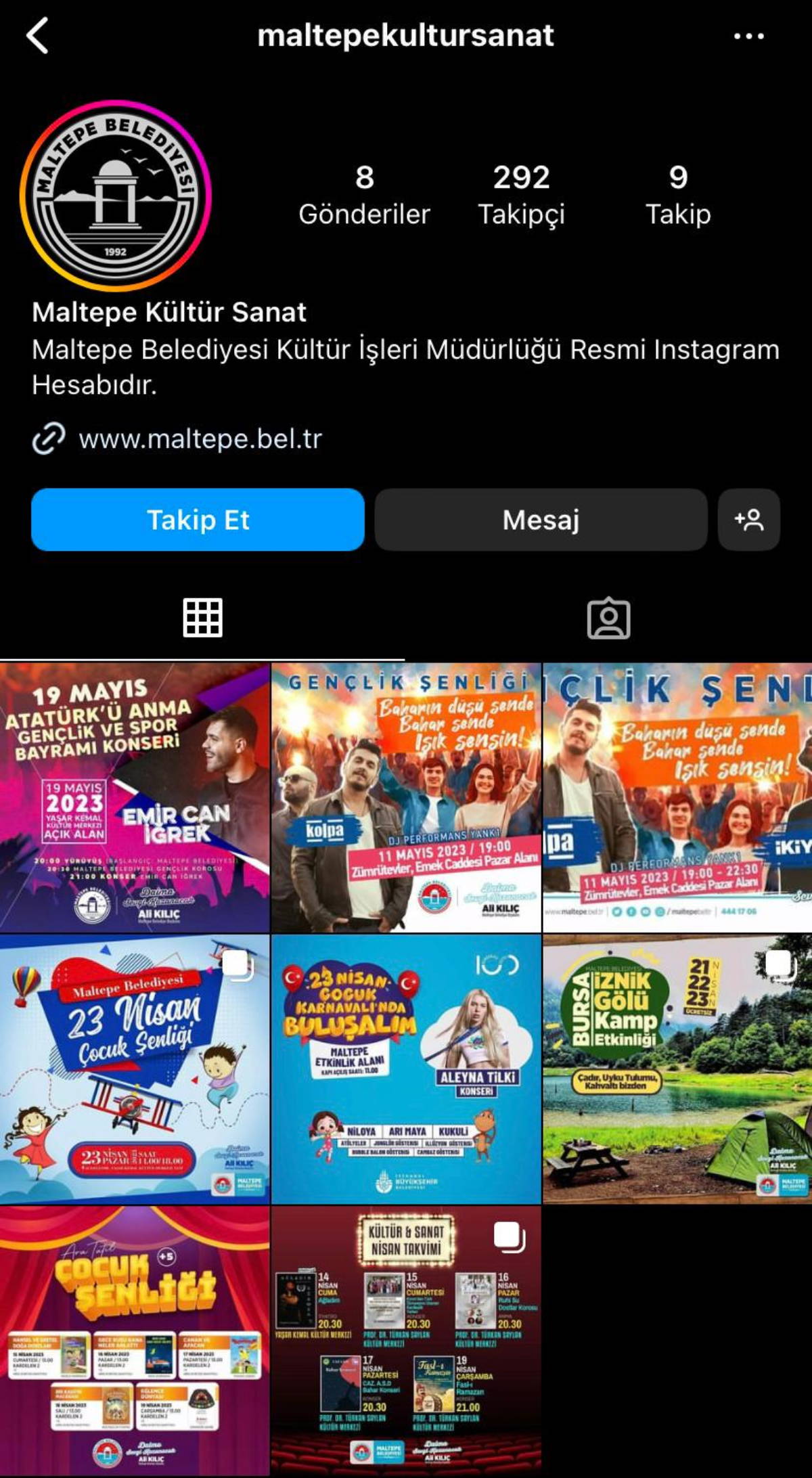Open the Takip following list
This screenshot has height=1478, width=812.
[678, 195]
